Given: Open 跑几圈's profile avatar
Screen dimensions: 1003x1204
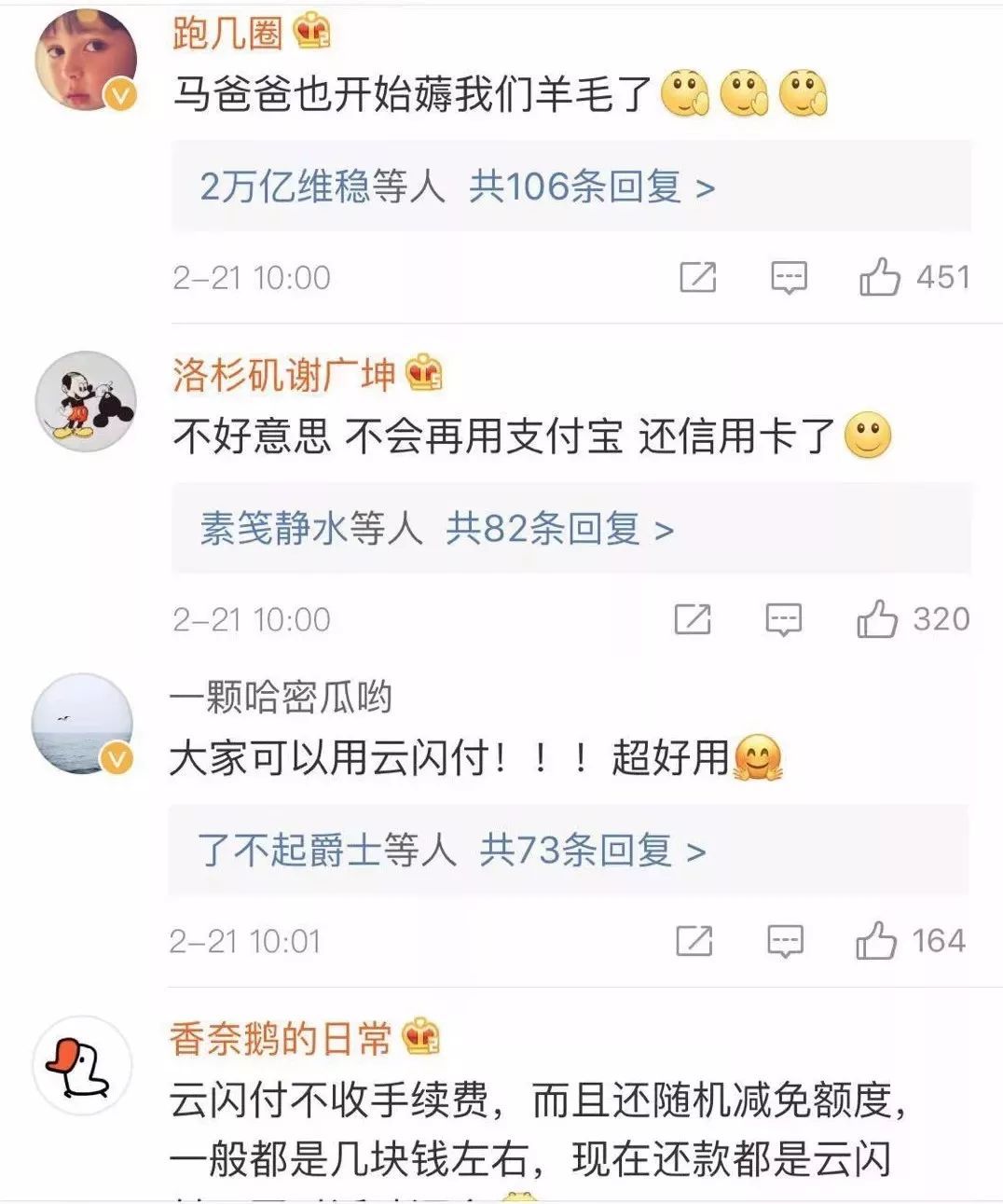Looking at the screenshot, I should point(86,60).
